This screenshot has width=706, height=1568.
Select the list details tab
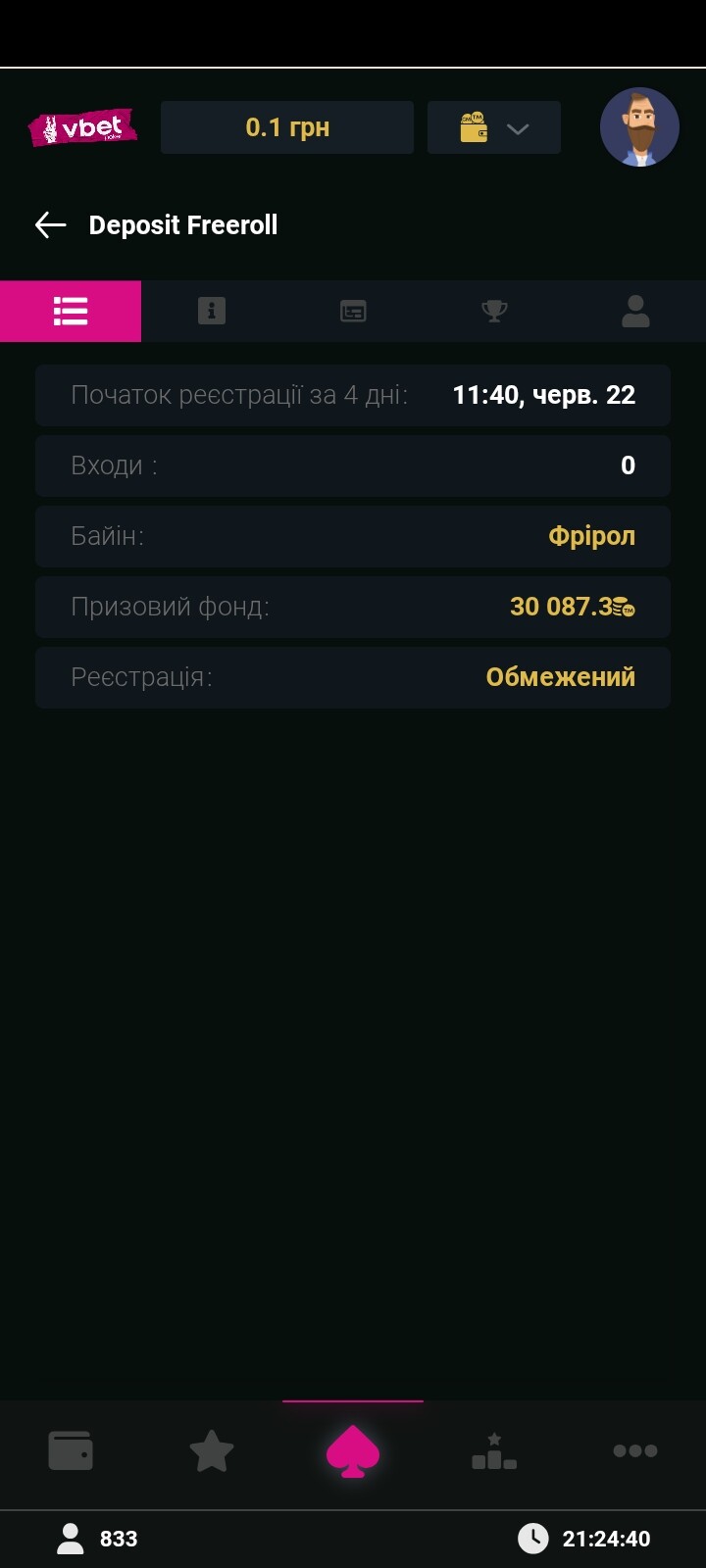coord(71,311)
